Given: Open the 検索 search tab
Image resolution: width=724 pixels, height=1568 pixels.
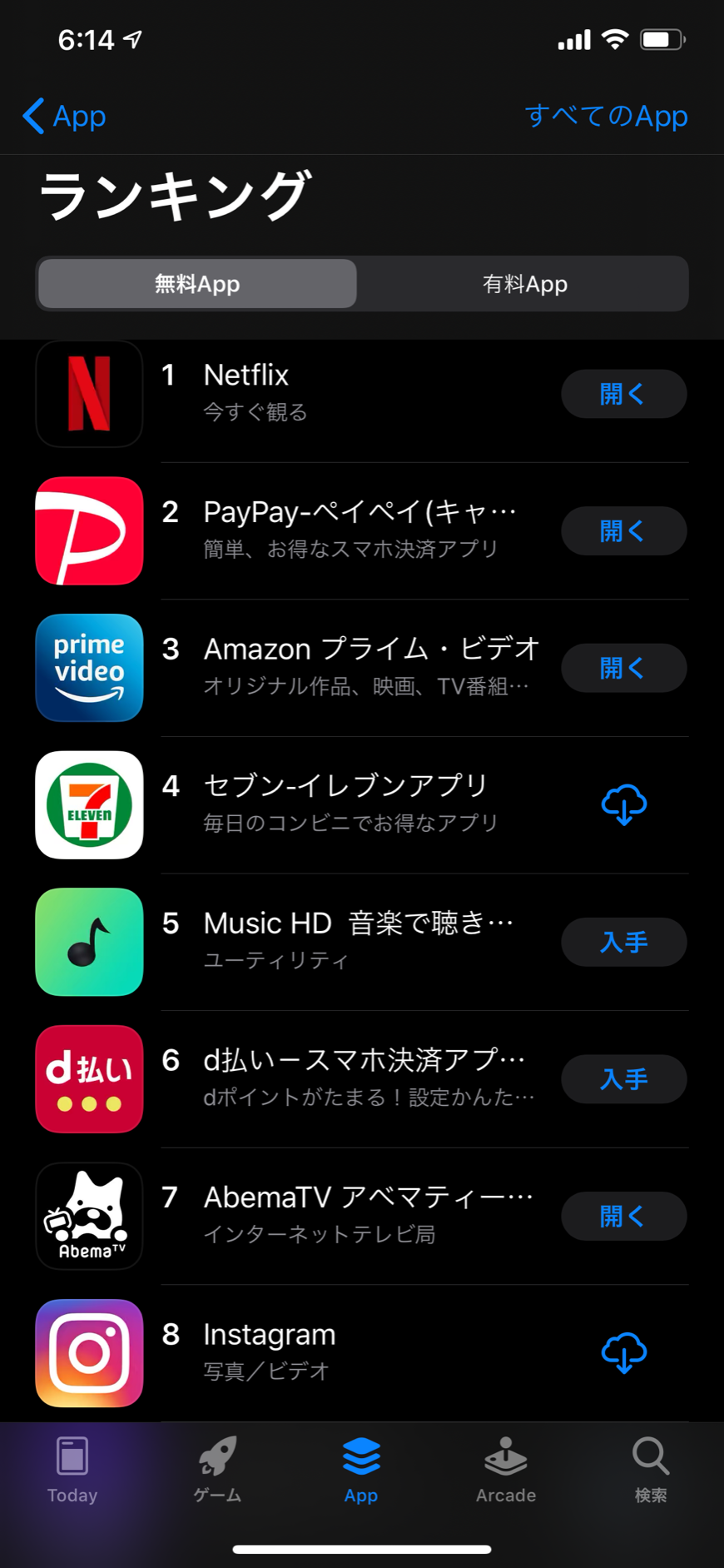Looking at the screenshot, I should pyautogui.click(x=651, y=1471).
